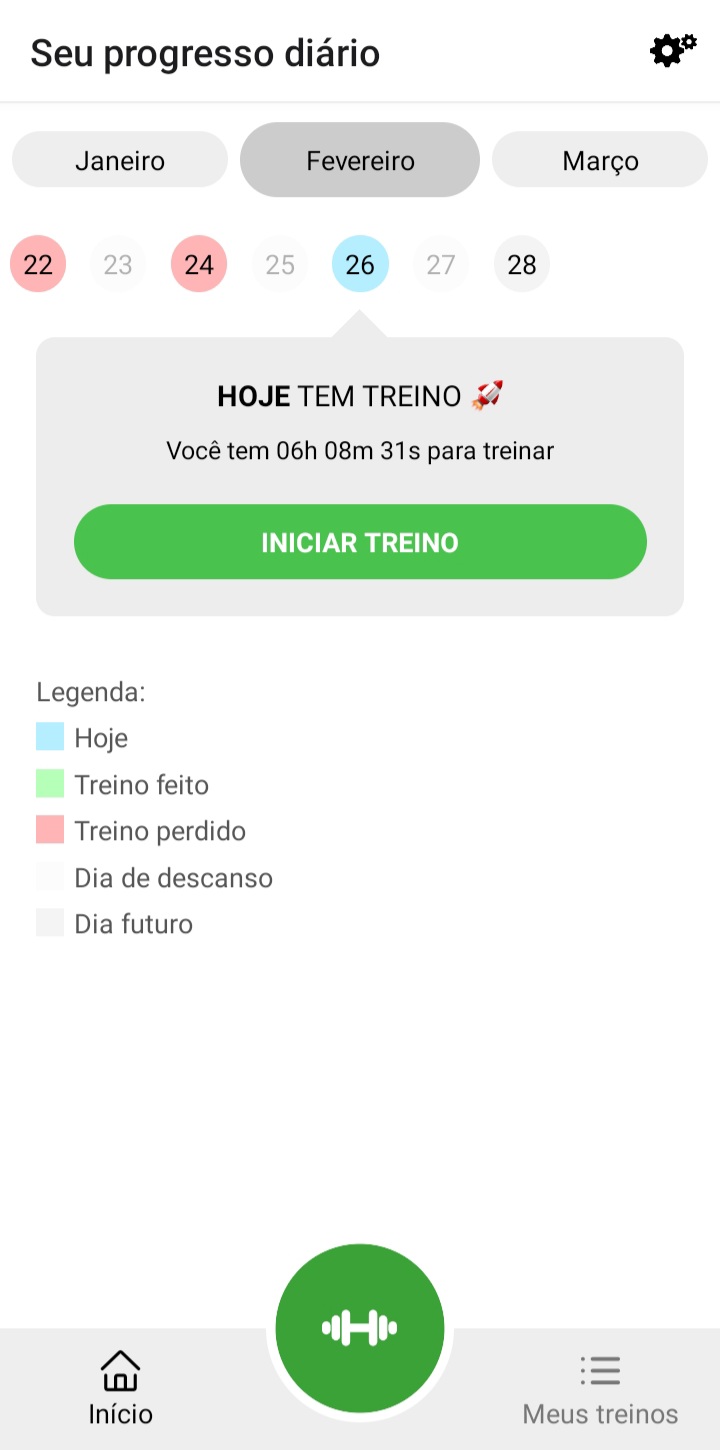Screen dimensions: 720x1450
Task: Tap the green dumbbell button
Action: 360,1328
